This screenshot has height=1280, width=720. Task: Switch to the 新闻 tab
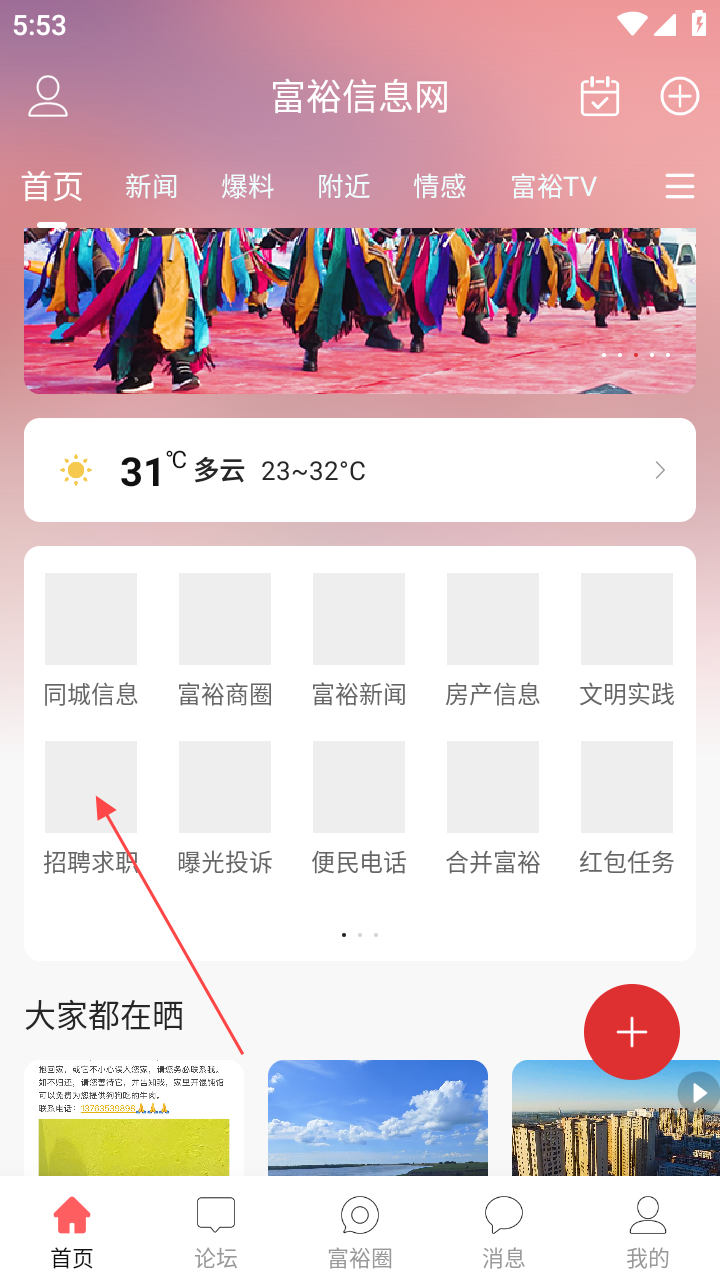click(x=151, y=186)
